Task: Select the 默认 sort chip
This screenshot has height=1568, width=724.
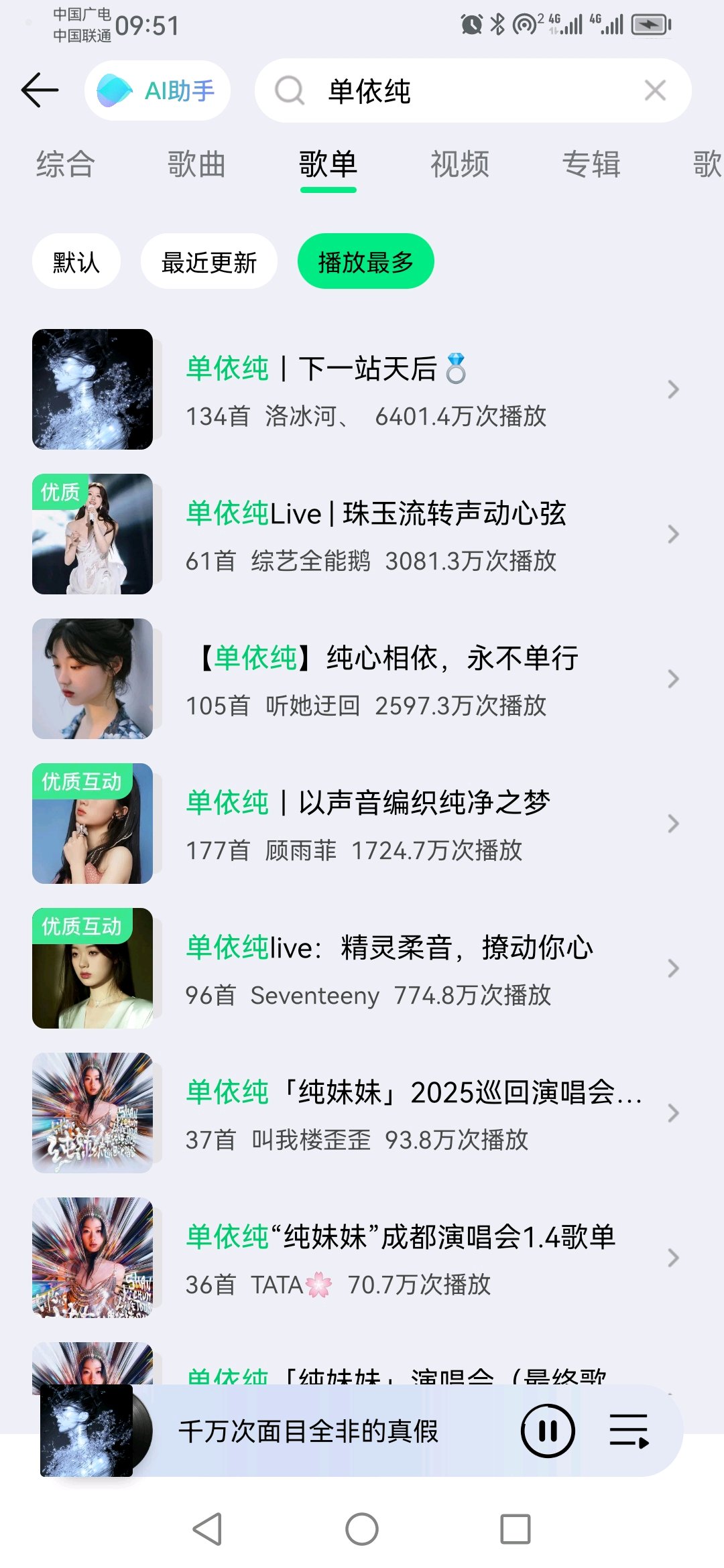Action: [76, 261]
